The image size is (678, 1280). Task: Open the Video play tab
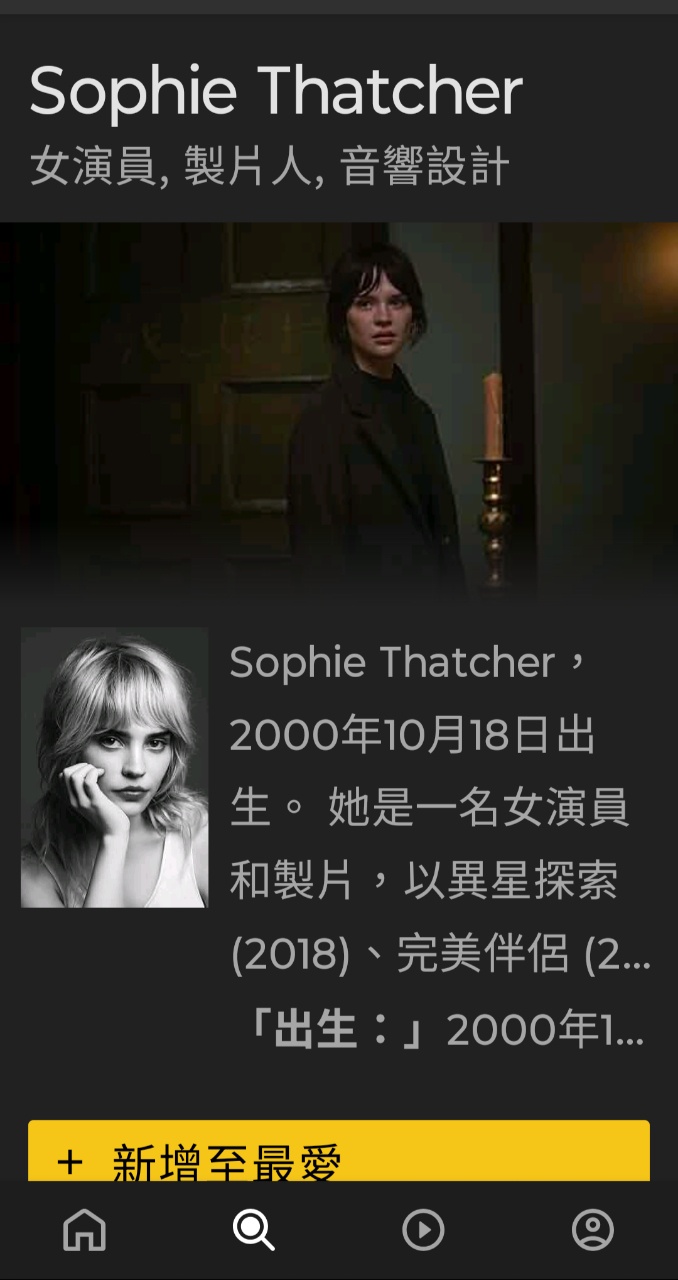tap(423, 1229)
